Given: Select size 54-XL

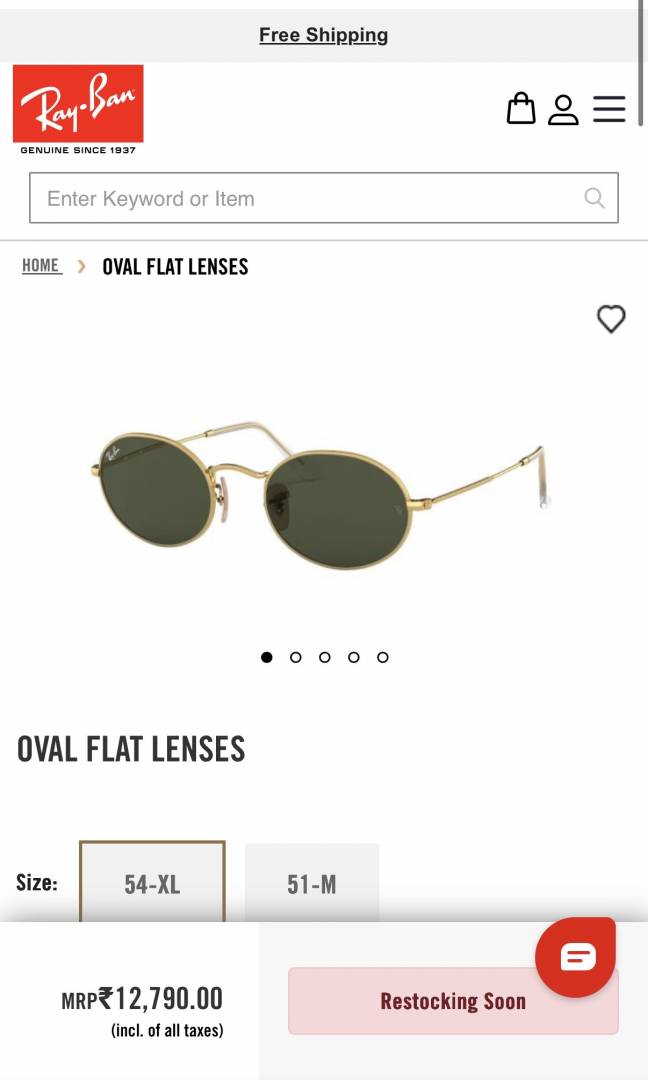Looking at the screenshot, I should (152, 883).
